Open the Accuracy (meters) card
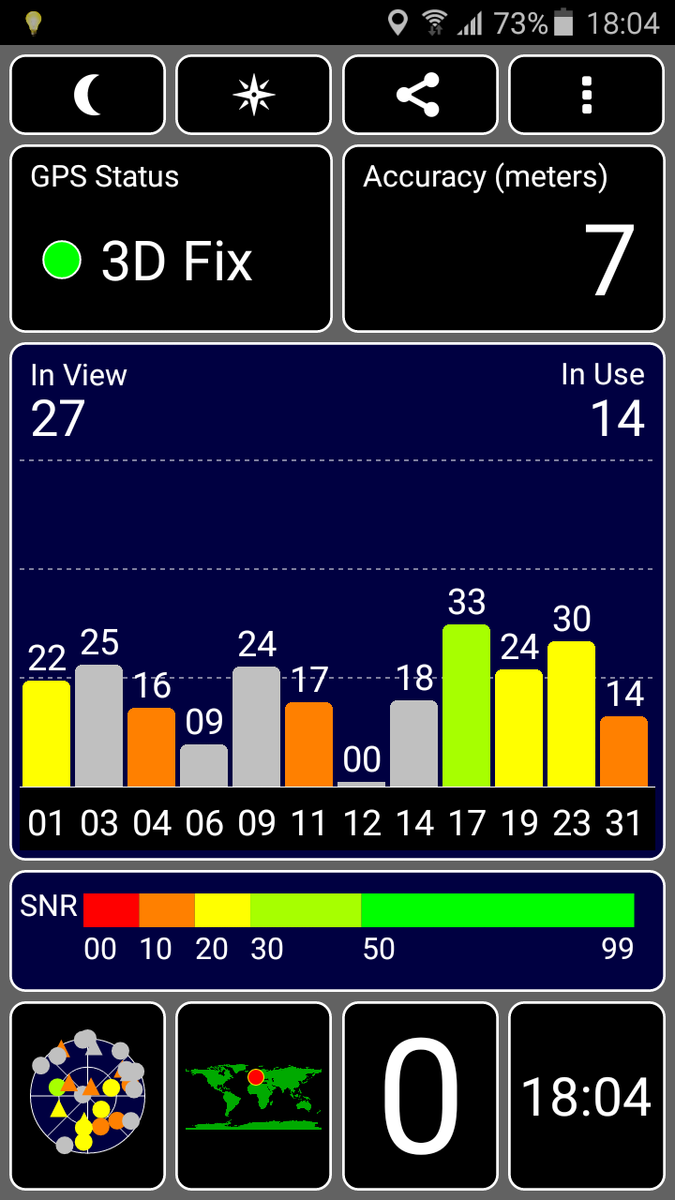Image resolution: width=675 pixels, height=1200 pixels. pyautogui.click(x=504, y=239)
